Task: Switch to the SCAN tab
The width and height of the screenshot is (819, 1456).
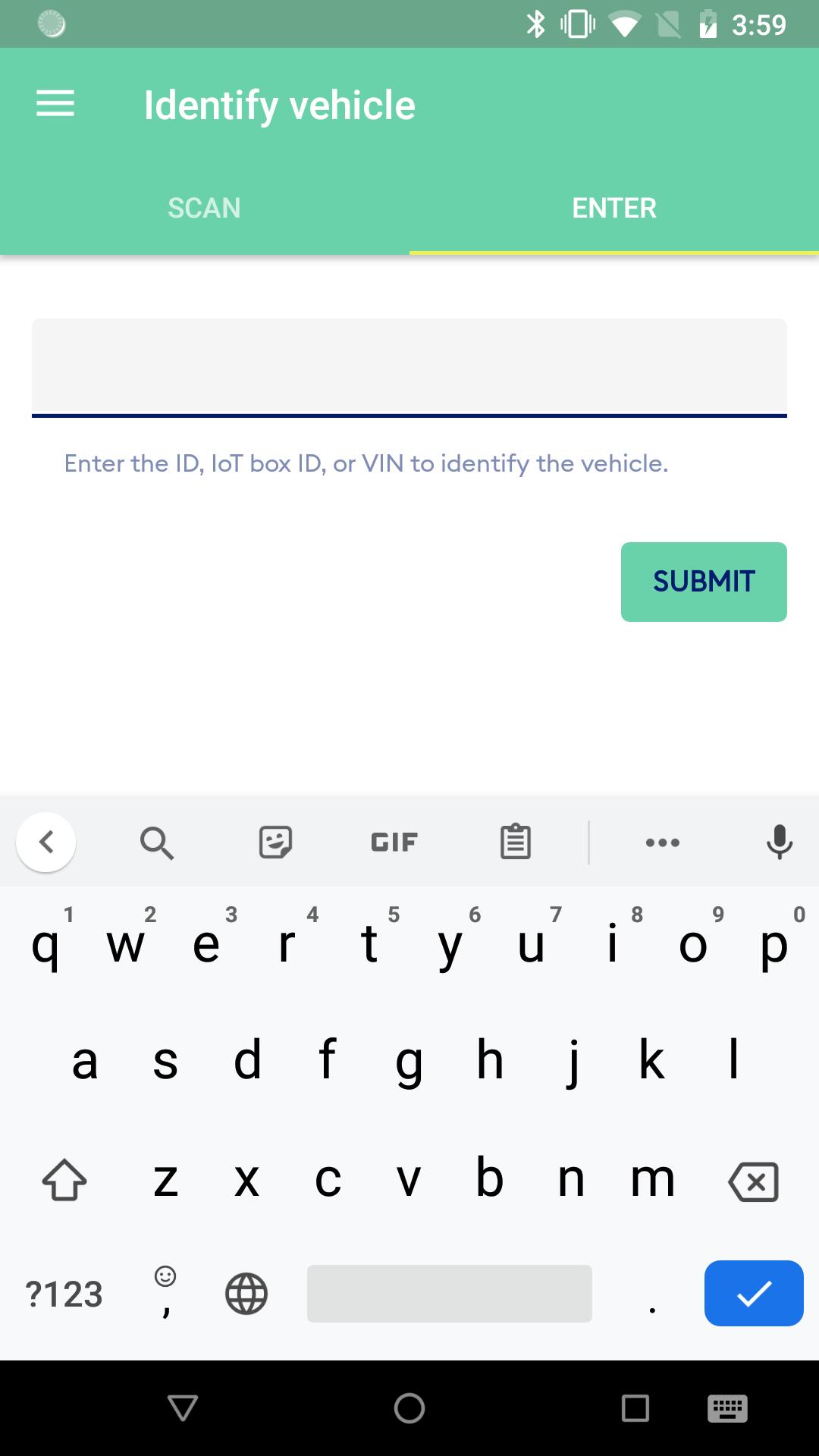Action: 205,208
